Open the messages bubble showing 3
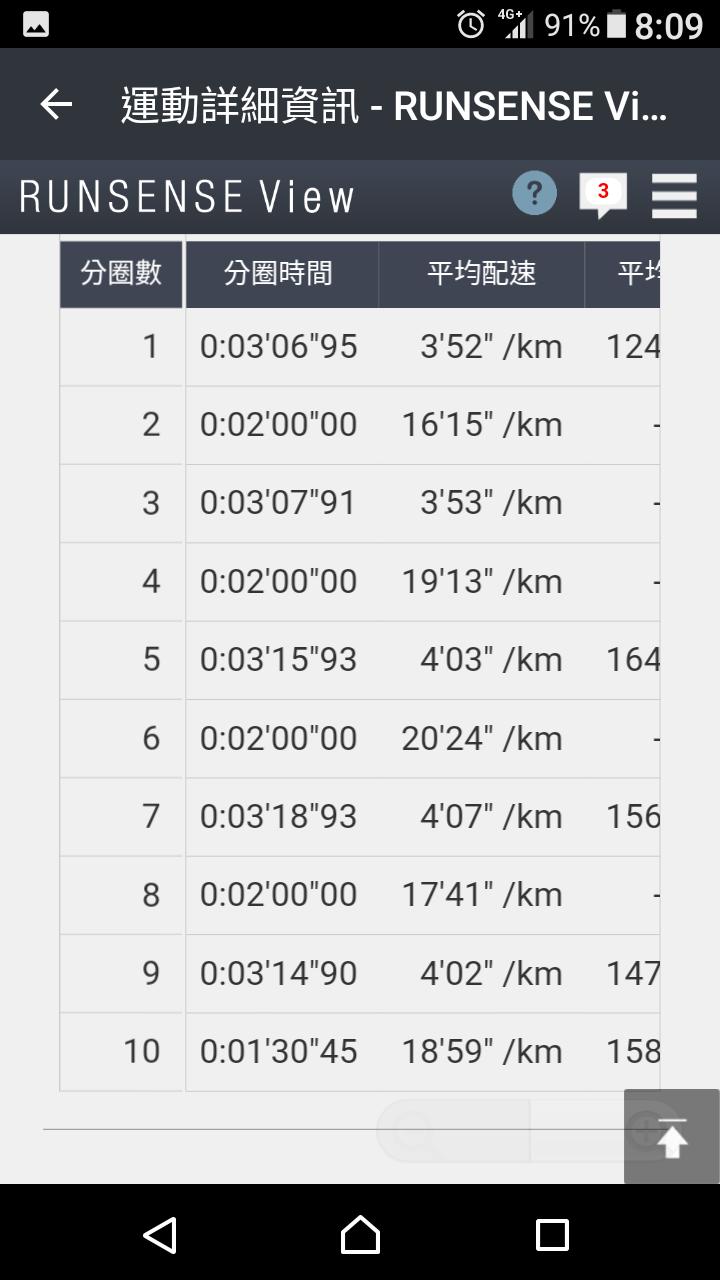 pyautogui.click(x=603, y=194)
